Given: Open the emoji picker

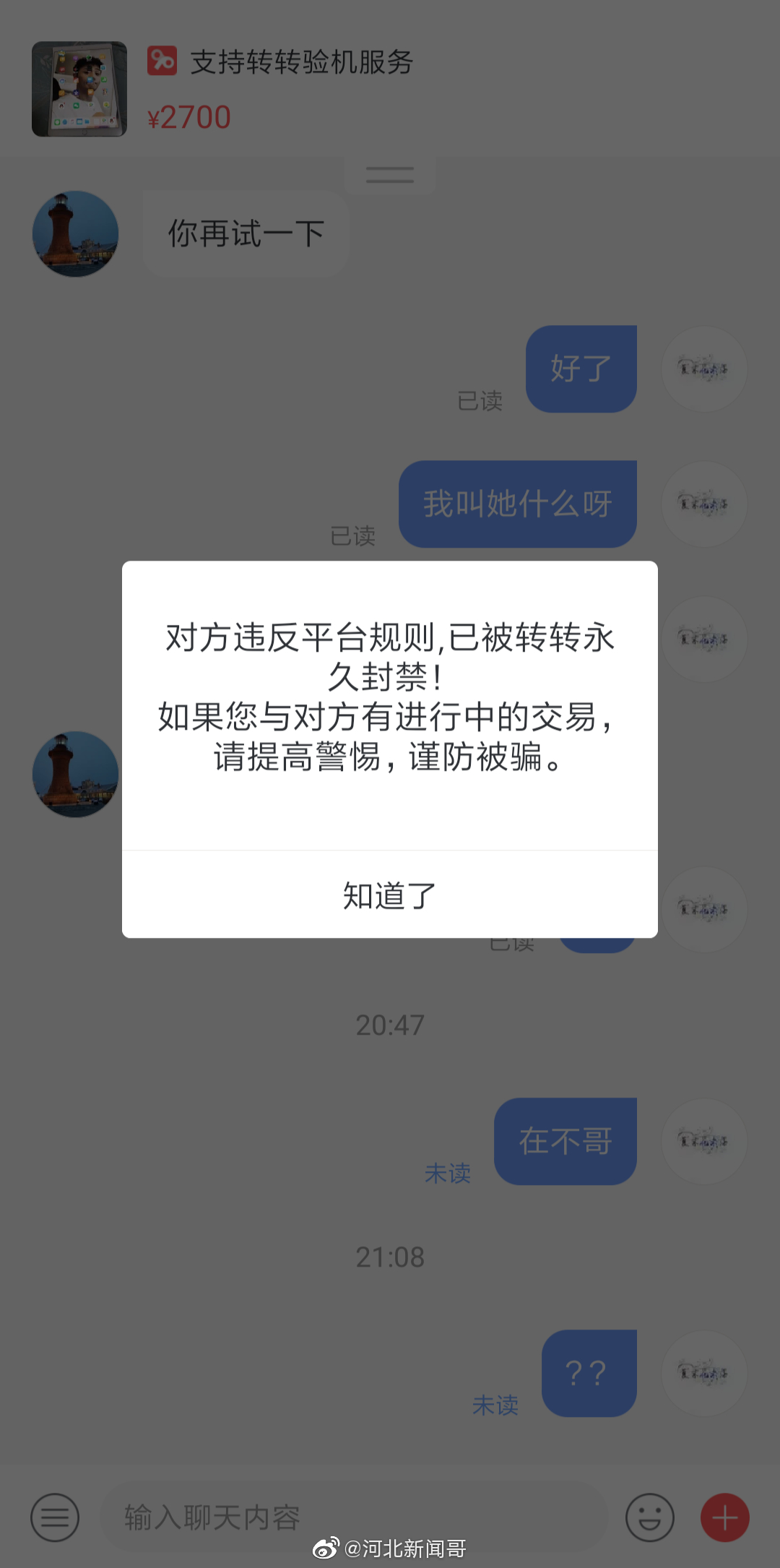Looking at the screenshot, I should click(649, 1517).
